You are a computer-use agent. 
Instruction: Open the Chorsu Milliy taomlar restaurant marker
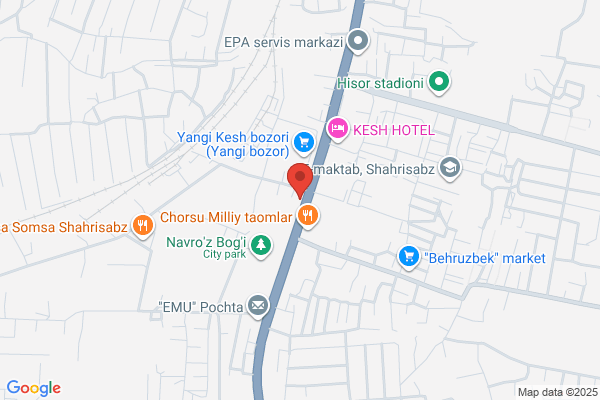coord(308,216)
